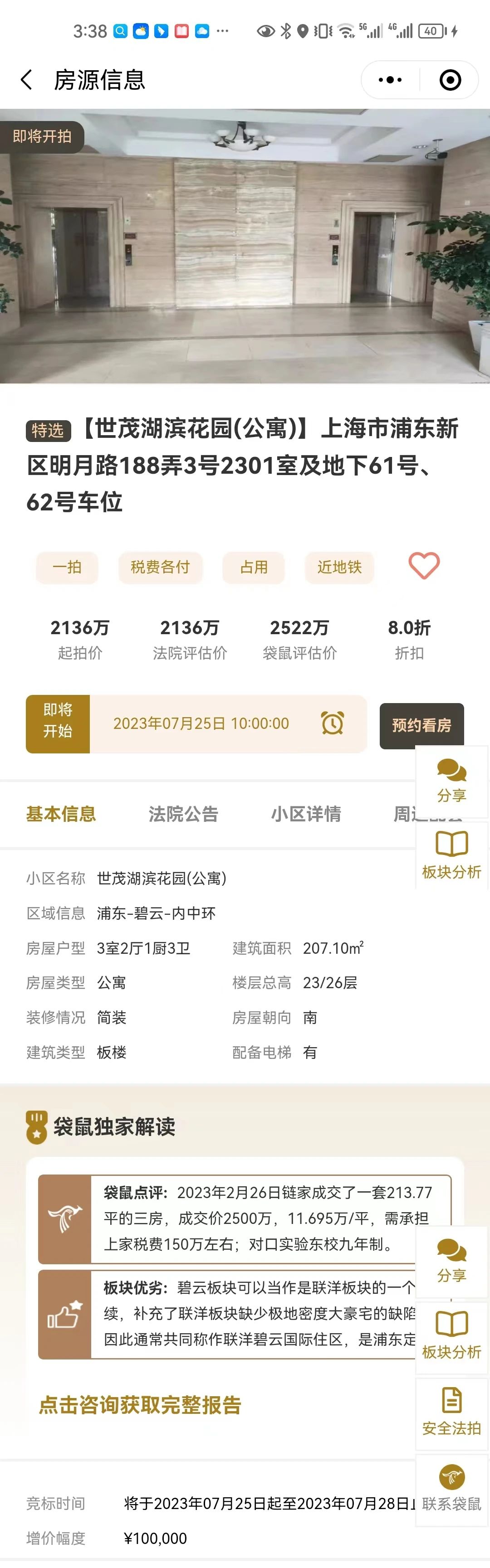Contact via 联系袋鼠 floating button

[451, 1489]
